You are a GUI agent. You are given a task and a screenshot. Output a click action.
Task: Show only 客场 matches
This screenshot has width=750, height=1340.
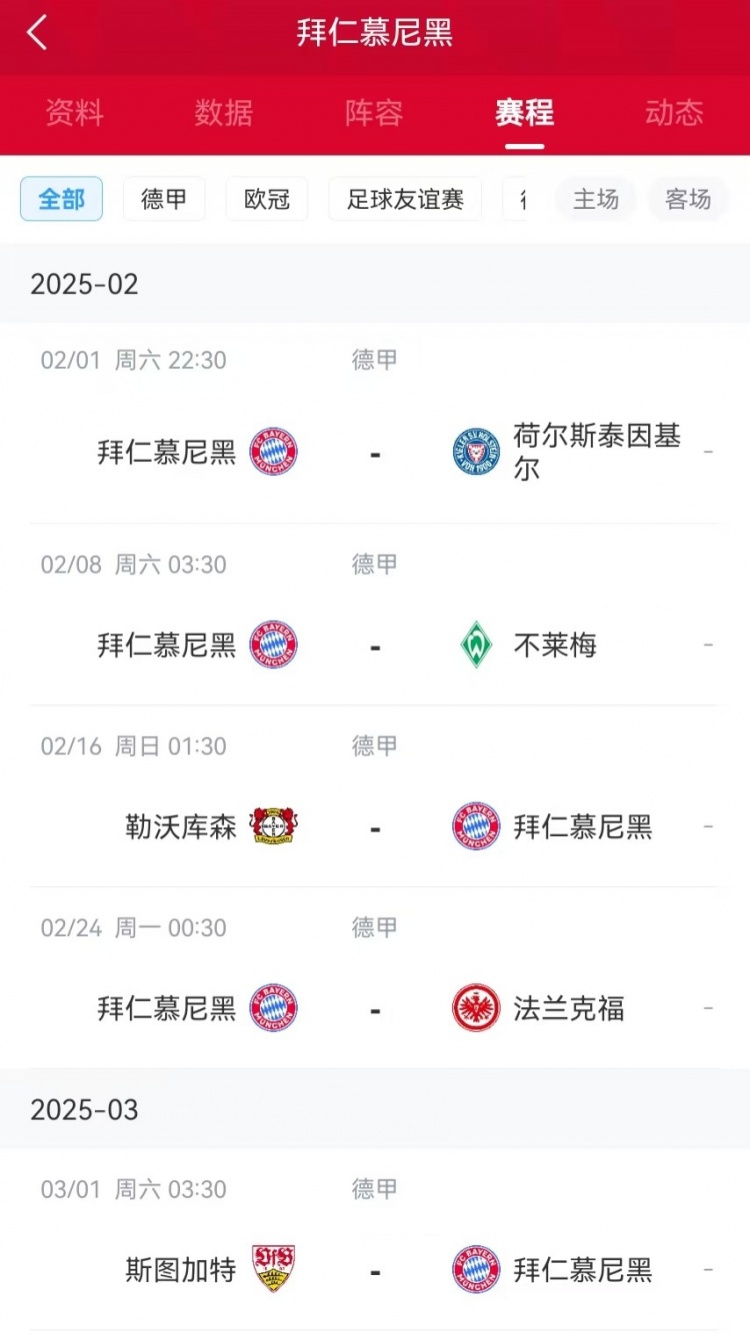pyautogui.click(x=688, y=199)
